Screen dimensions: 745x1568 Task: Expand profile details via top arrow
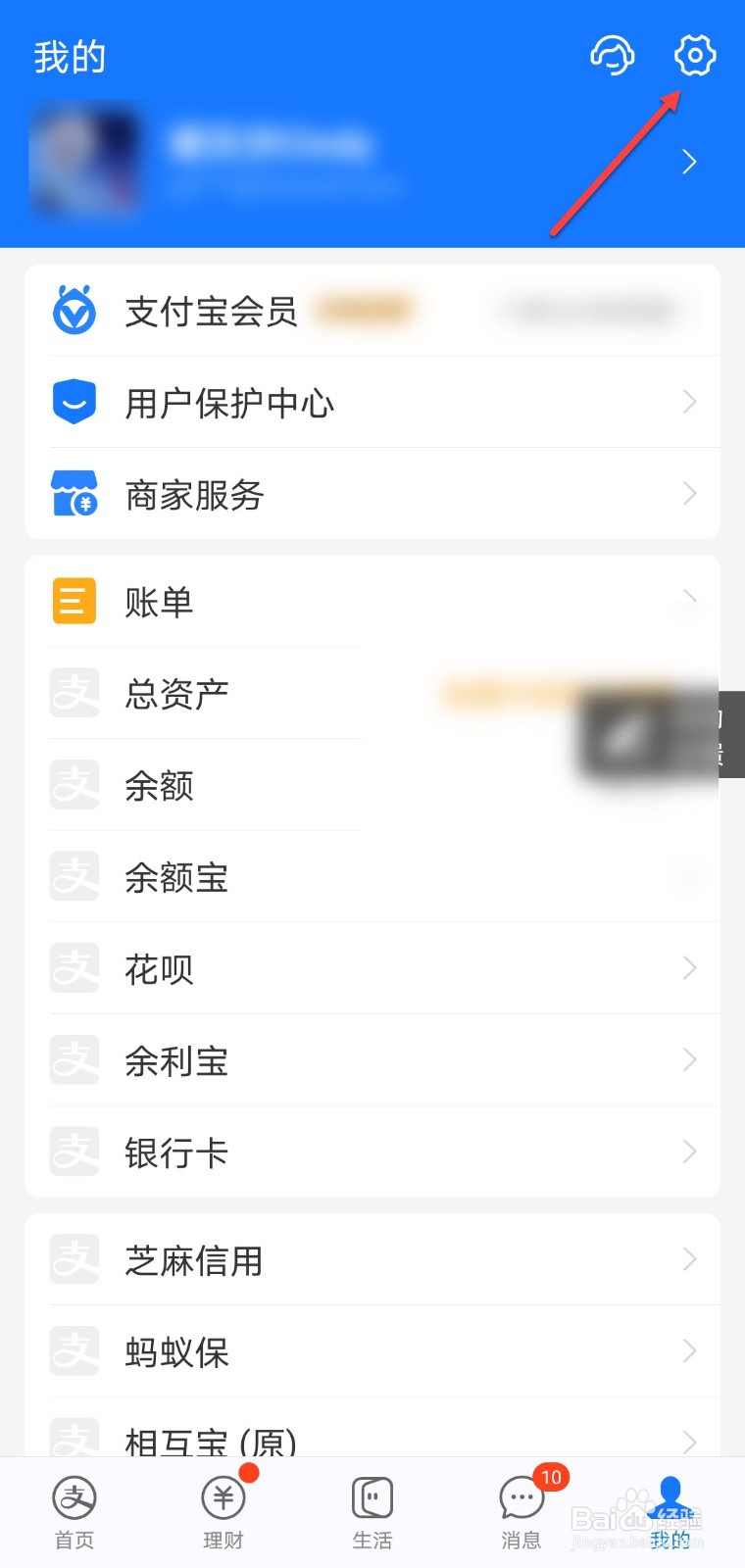[x=689, y=161]
